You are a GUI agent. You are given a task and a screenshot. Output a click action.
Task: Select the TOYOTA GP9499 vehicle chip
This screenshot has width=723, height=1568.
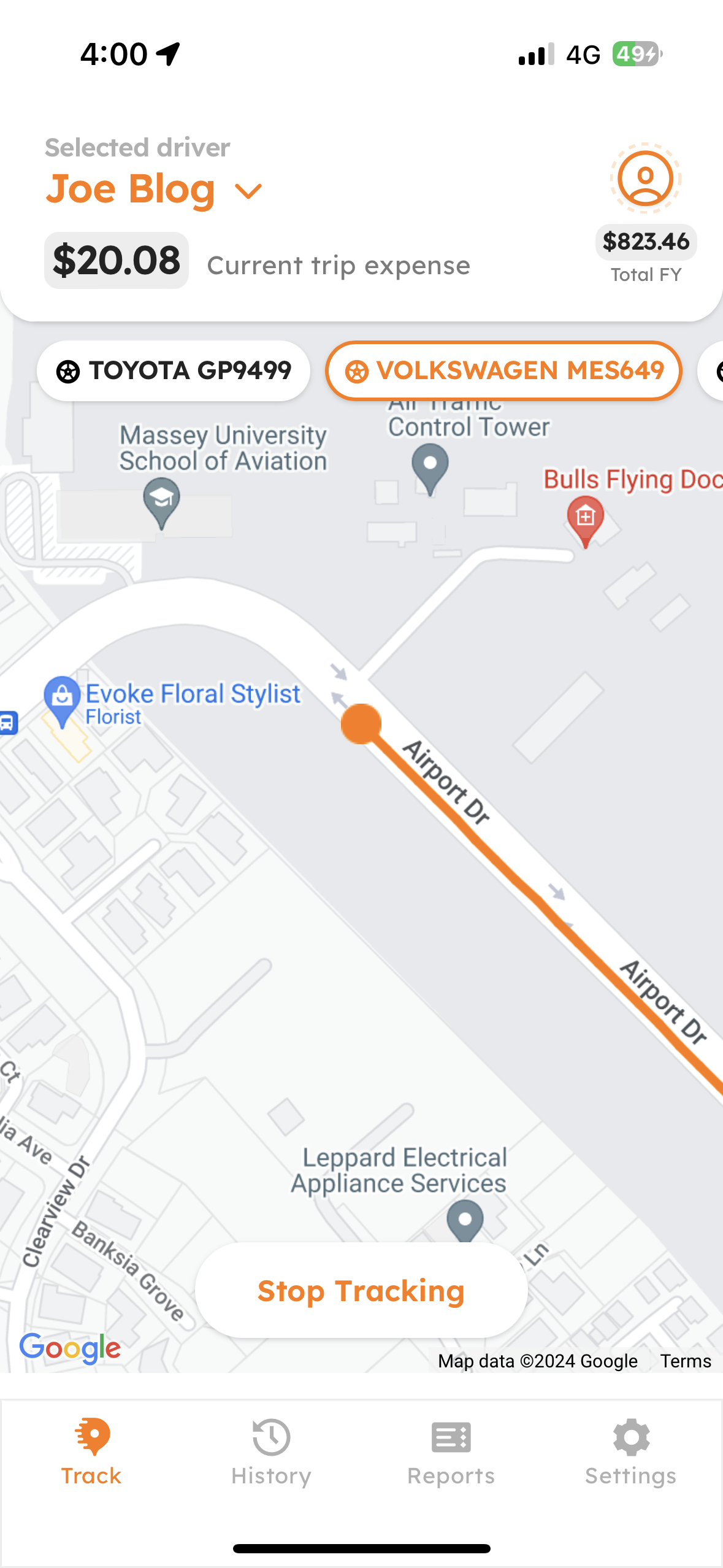click(174, 371)
